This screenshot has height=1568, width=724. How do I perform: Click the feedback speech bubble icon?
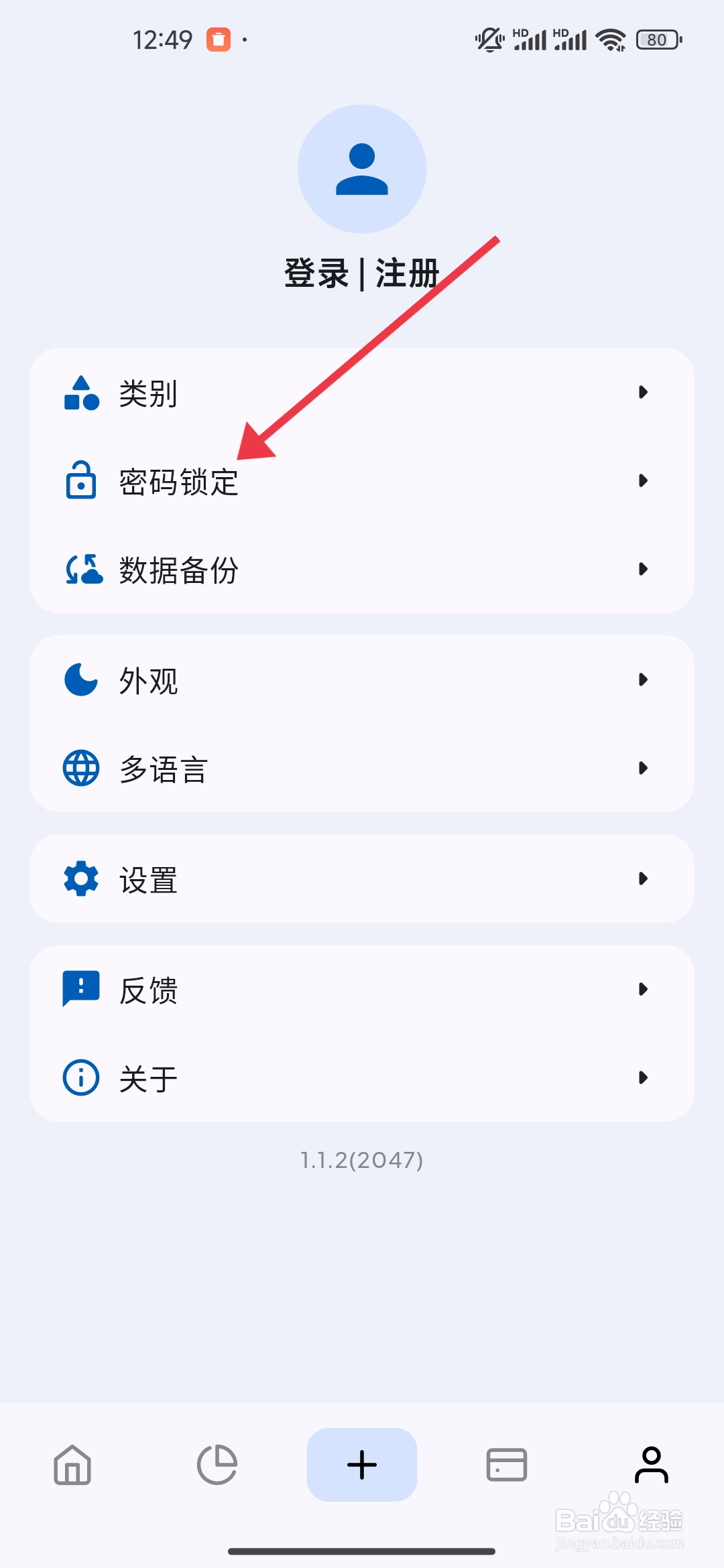coord(80,988)
